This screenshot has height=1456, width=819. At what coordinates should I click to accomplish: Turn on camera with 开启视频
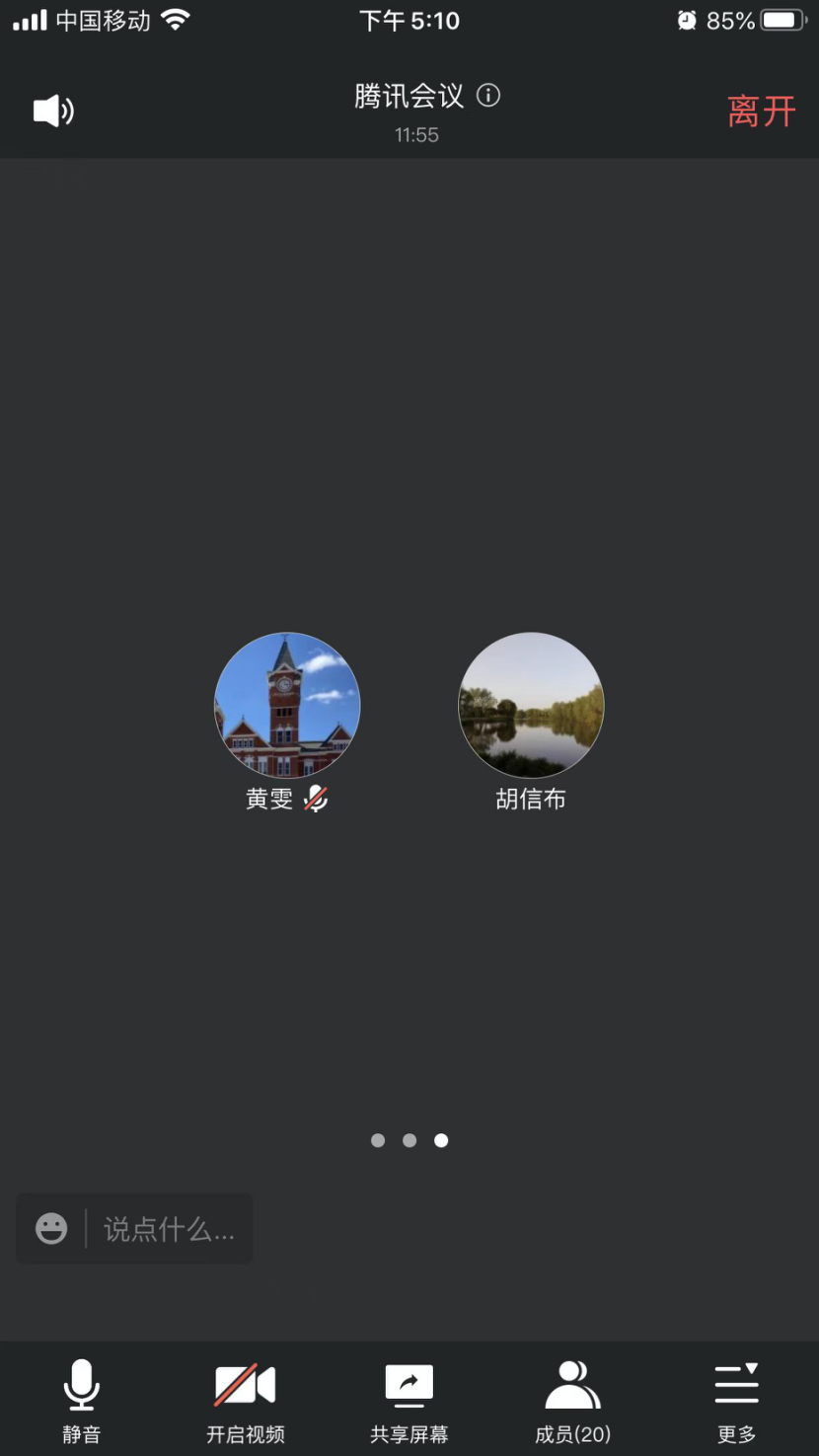click(x=245, y=1400)
